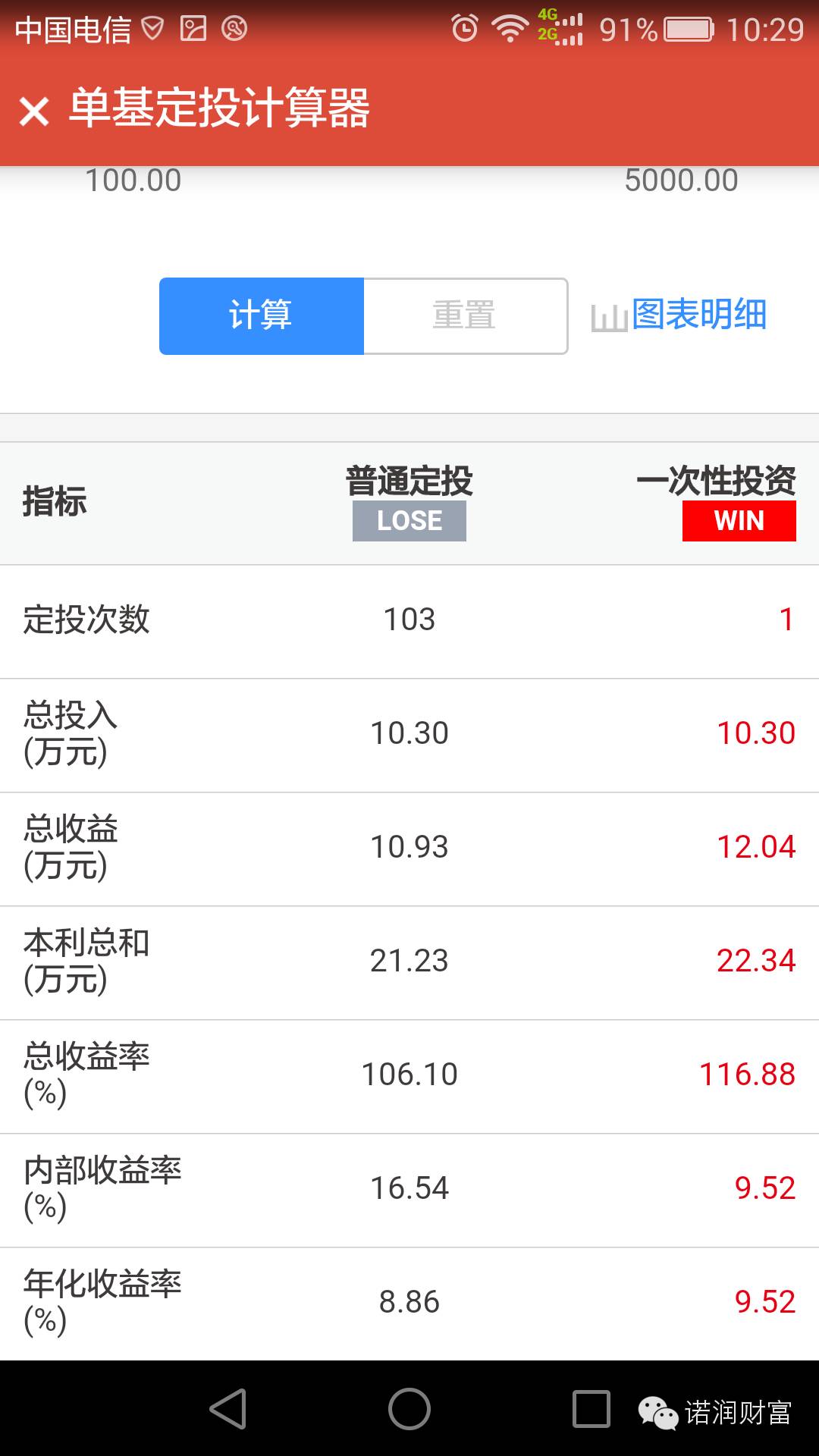Image resolution: width=819 pixels, height=1456 pixels.
Task: Toggle the LOSE badge under 普通定投
Action: [x=409, y=520]
